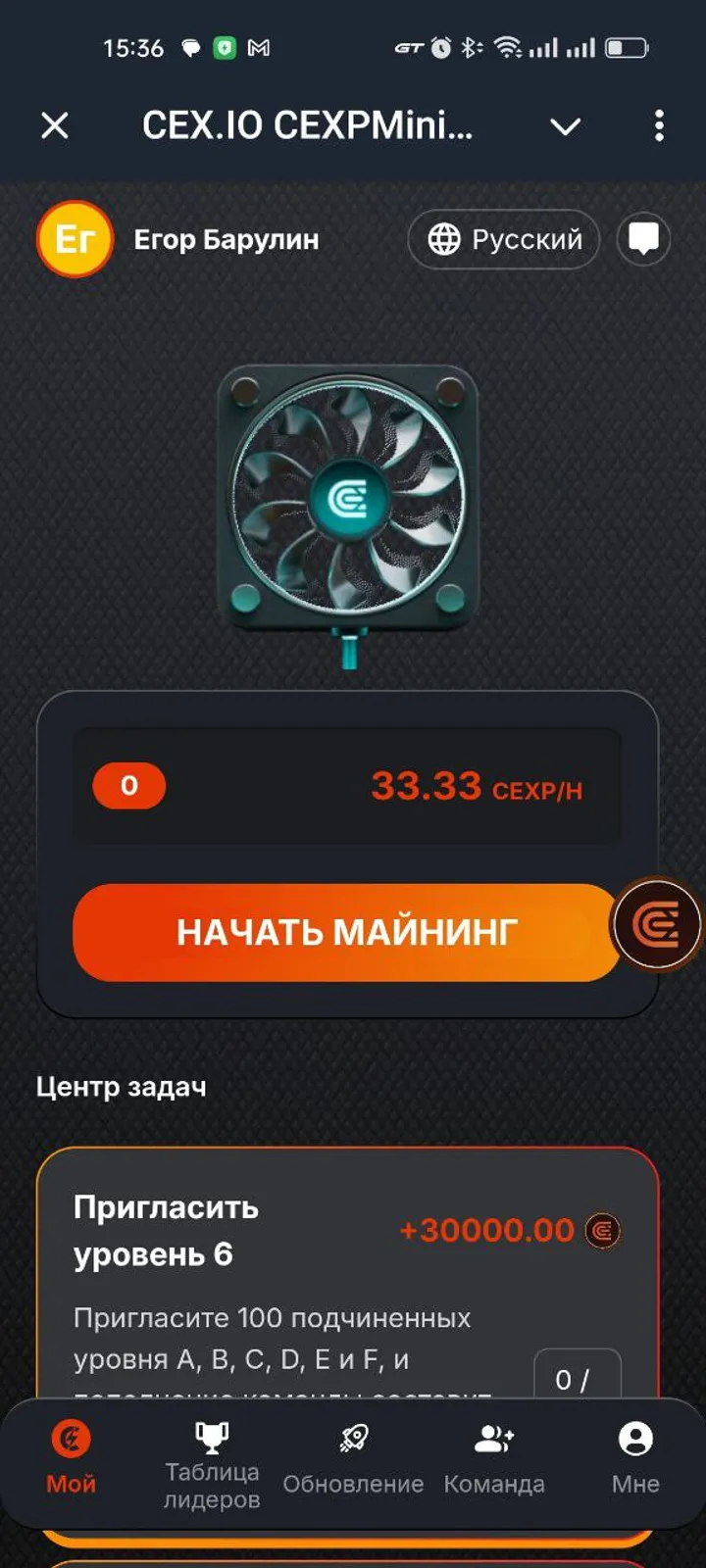Tap Егор Барулин's avatar thumbnail
Image resolution: width=706 pixels, height=1568 pixels.
point(74,238)
